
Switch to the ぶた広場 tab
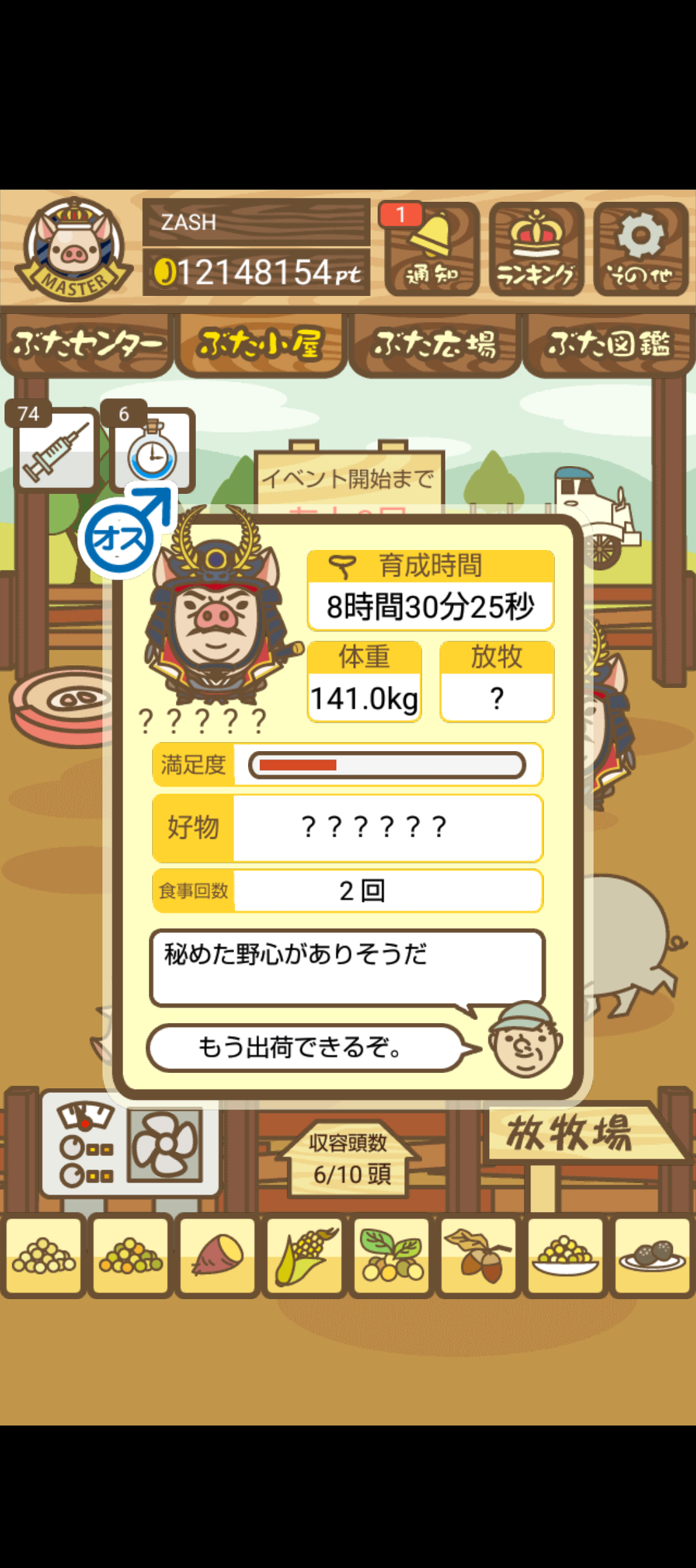tap(435, 344)
